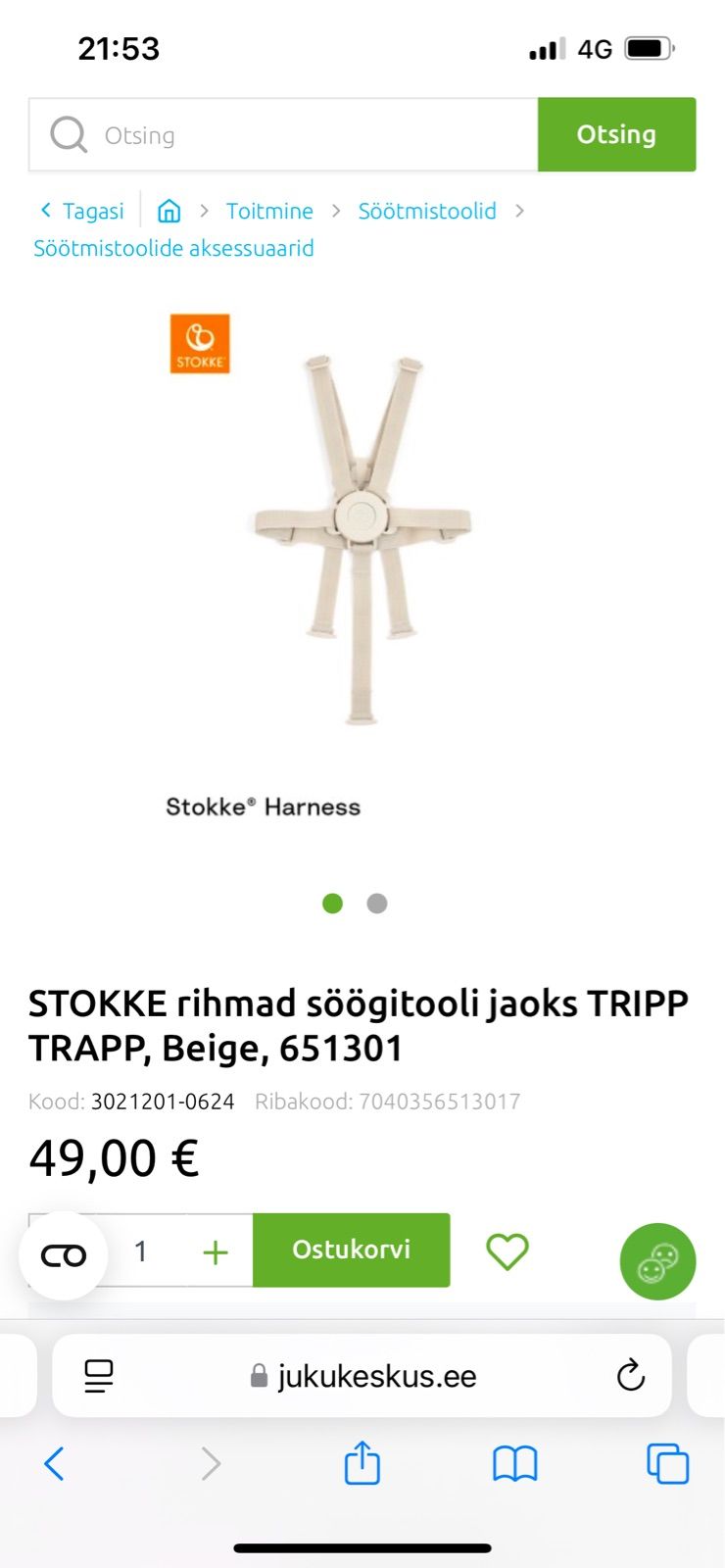Open the home icon in breadcrumbs

tap(169, 211)
